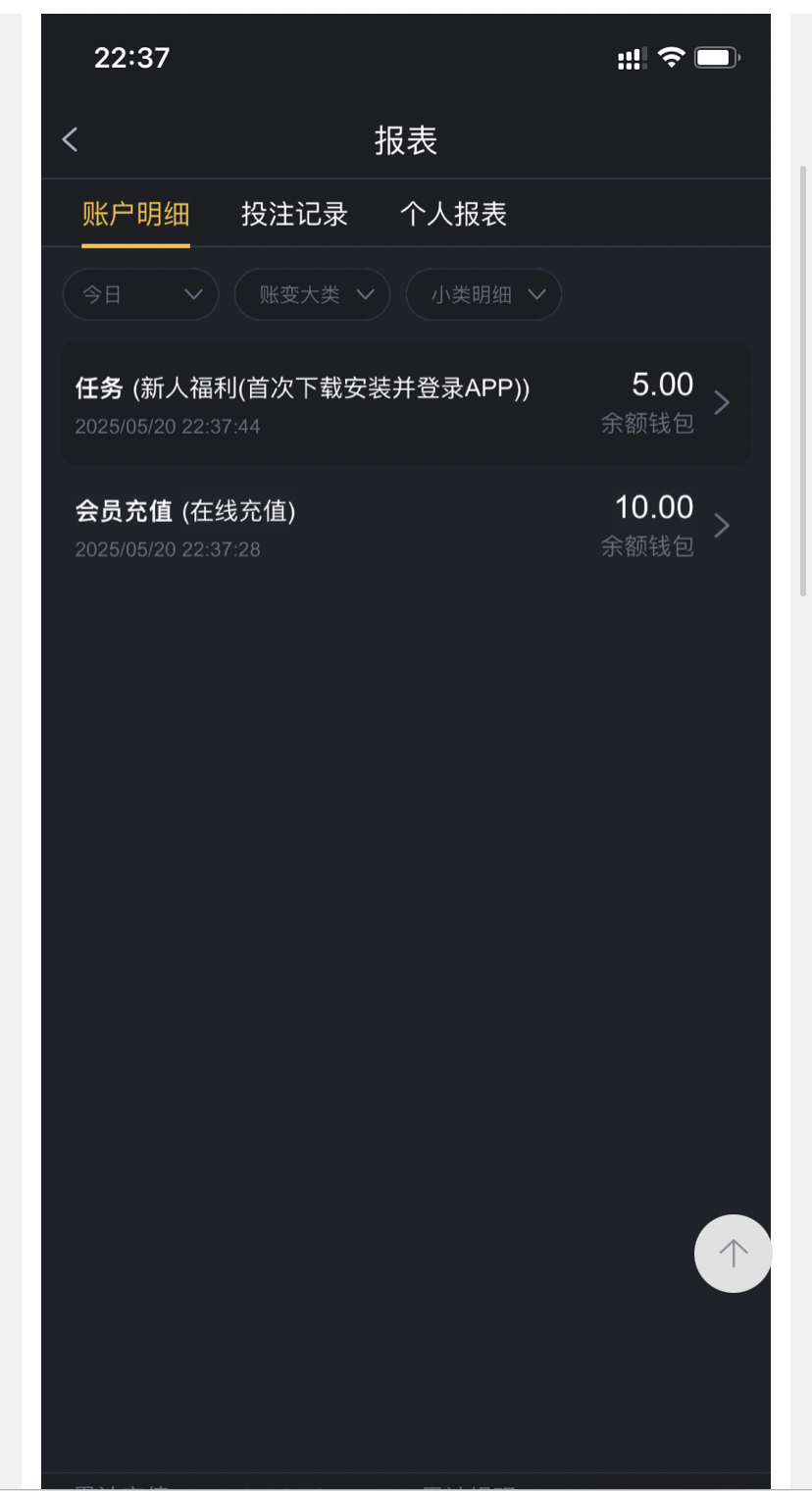Select the 账户明细 tab

[x=135, y=214]
